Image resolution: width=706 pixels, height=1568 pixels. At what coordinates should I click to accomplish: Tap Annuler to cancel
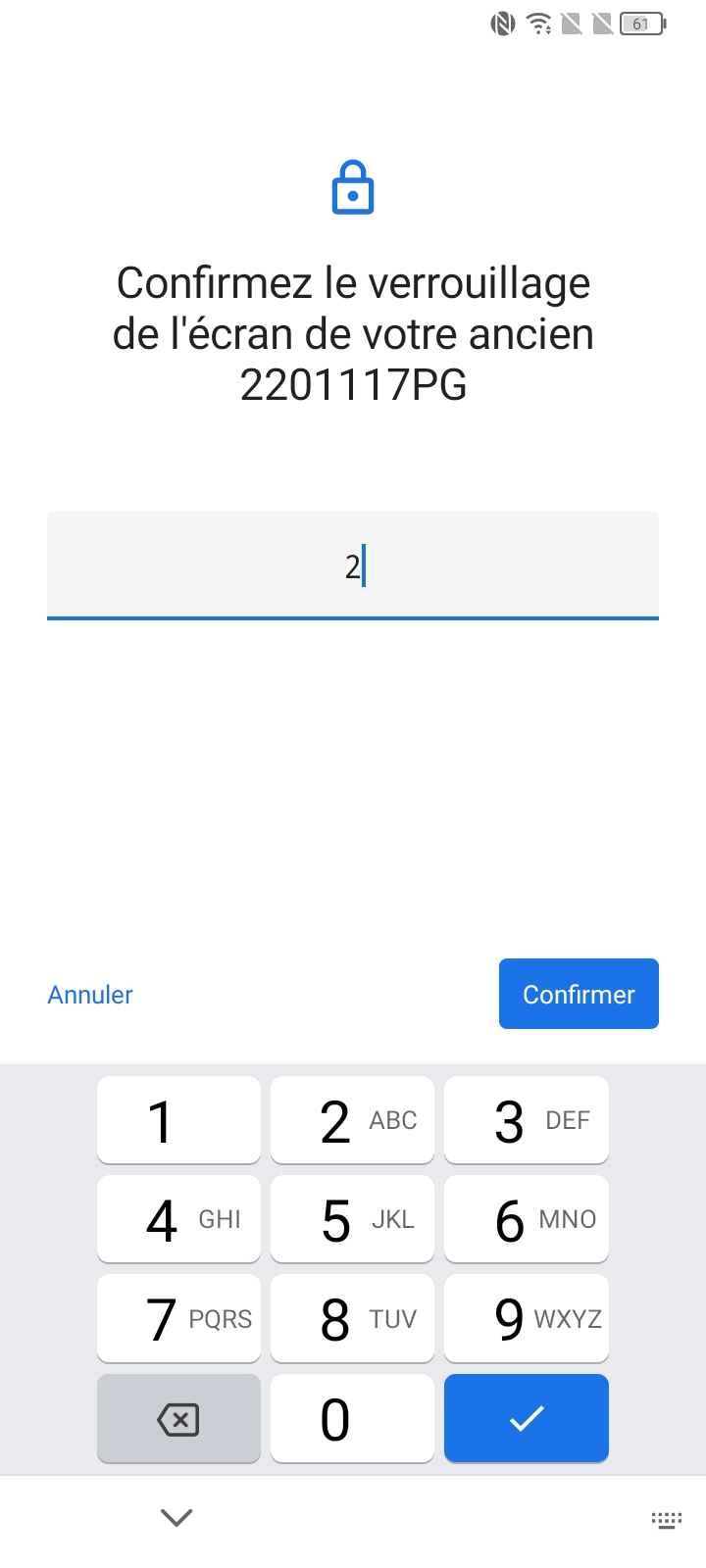pyautogui.click(x=90, y=995)
